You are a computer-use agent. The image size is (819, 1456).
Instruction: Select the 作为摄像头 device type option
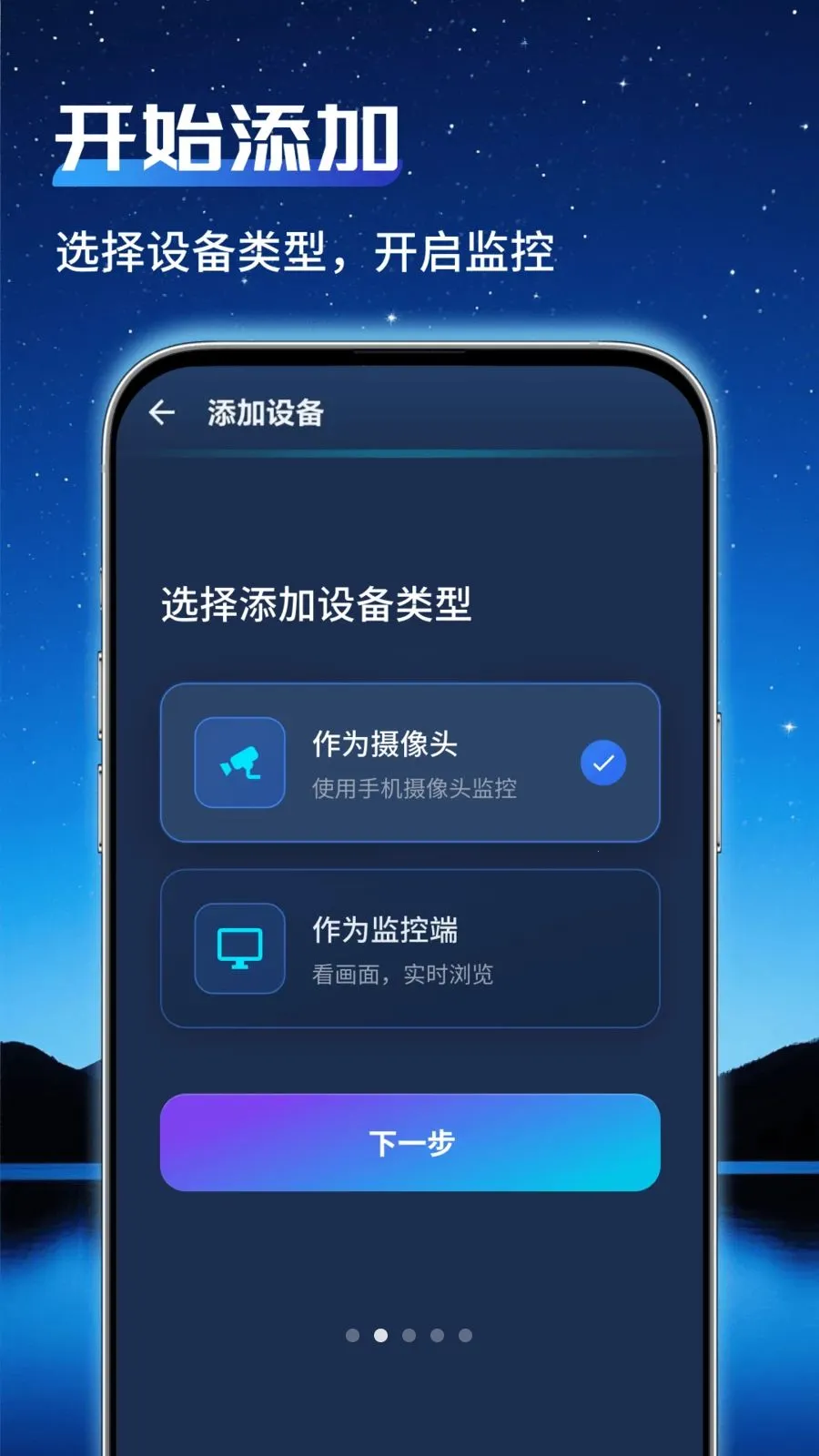click(x=409, y=763)
